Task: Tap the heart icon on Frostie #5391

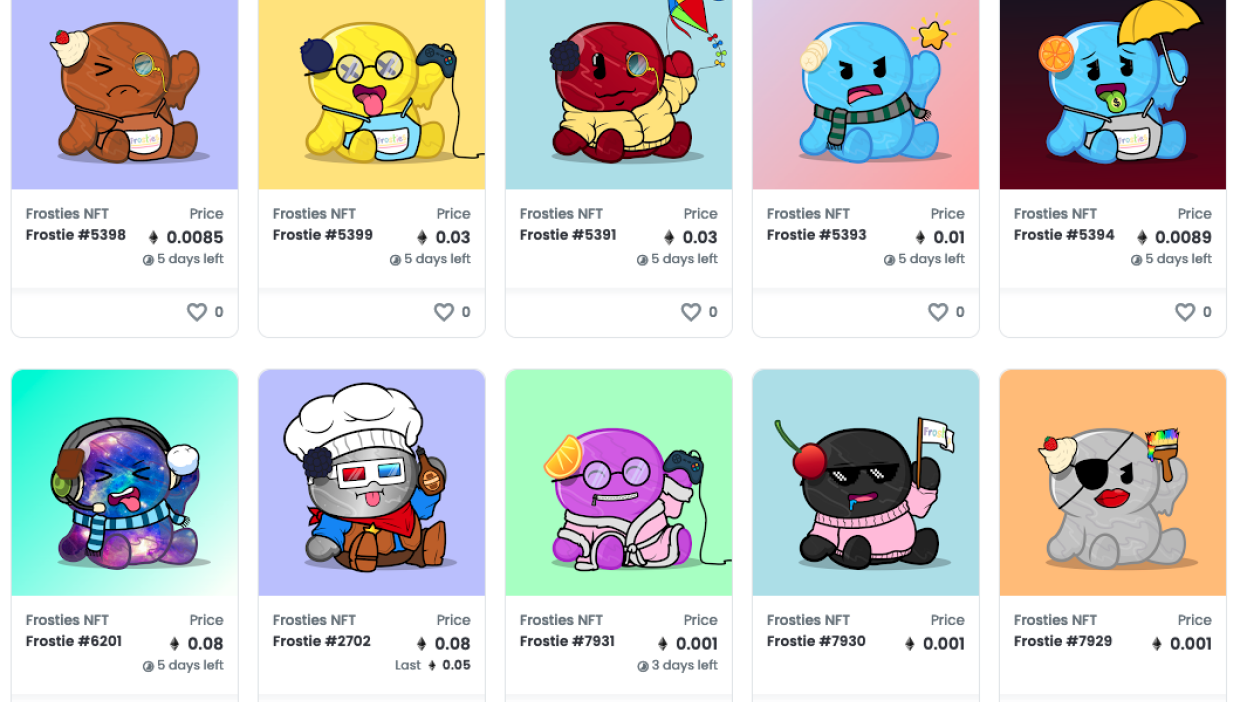Action: tap(691, 312)
